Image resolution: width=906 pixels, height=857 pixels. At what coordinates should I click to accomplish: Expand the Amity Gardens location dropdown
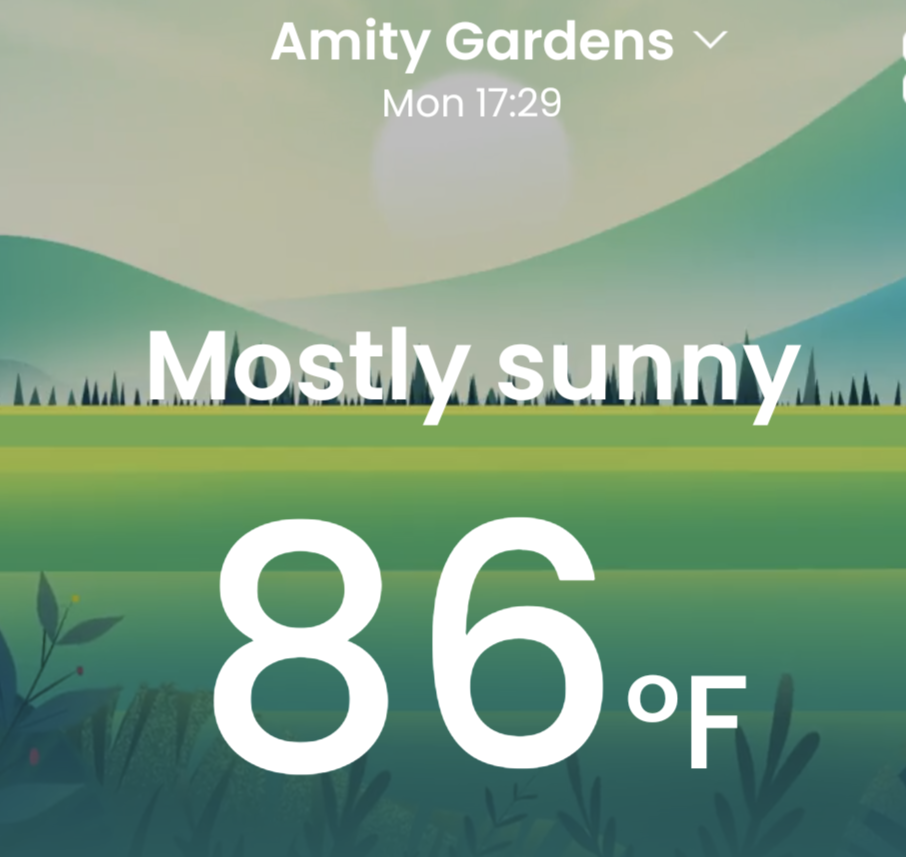pos(709,42)
